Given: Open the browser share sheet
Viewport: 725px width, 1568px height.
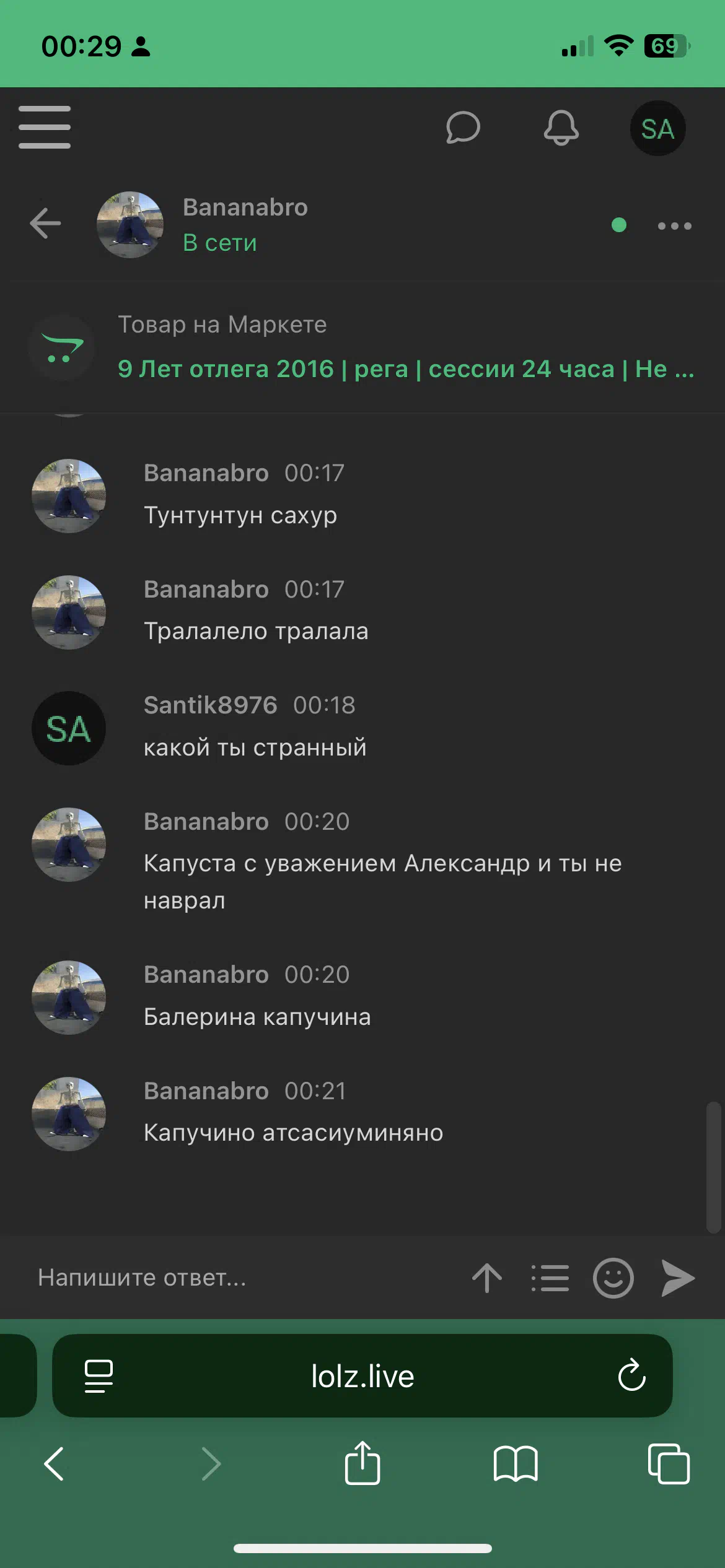Looking at the screenshot, I should [362, 1463].
